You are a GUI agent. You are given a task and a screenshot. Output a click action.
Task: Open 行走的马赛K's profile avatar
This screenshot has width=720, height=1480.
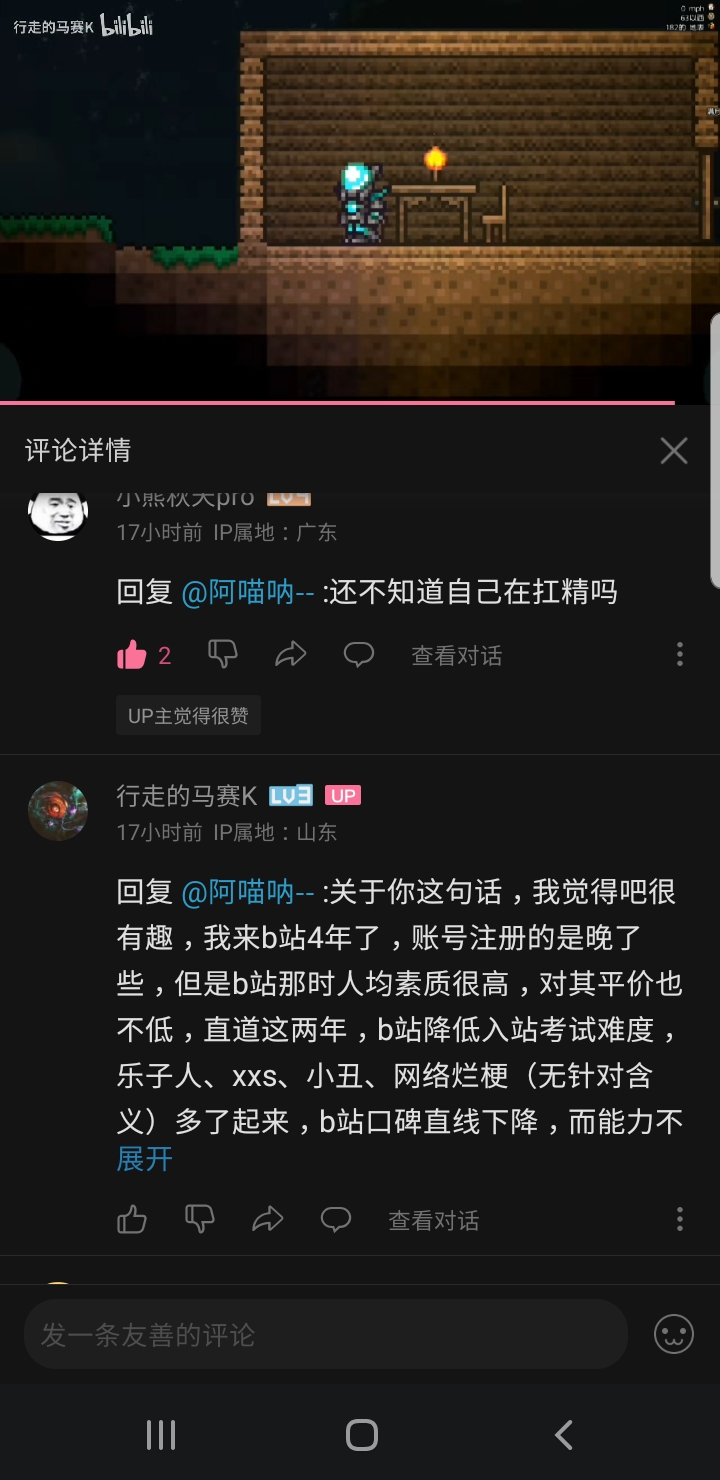58,811
